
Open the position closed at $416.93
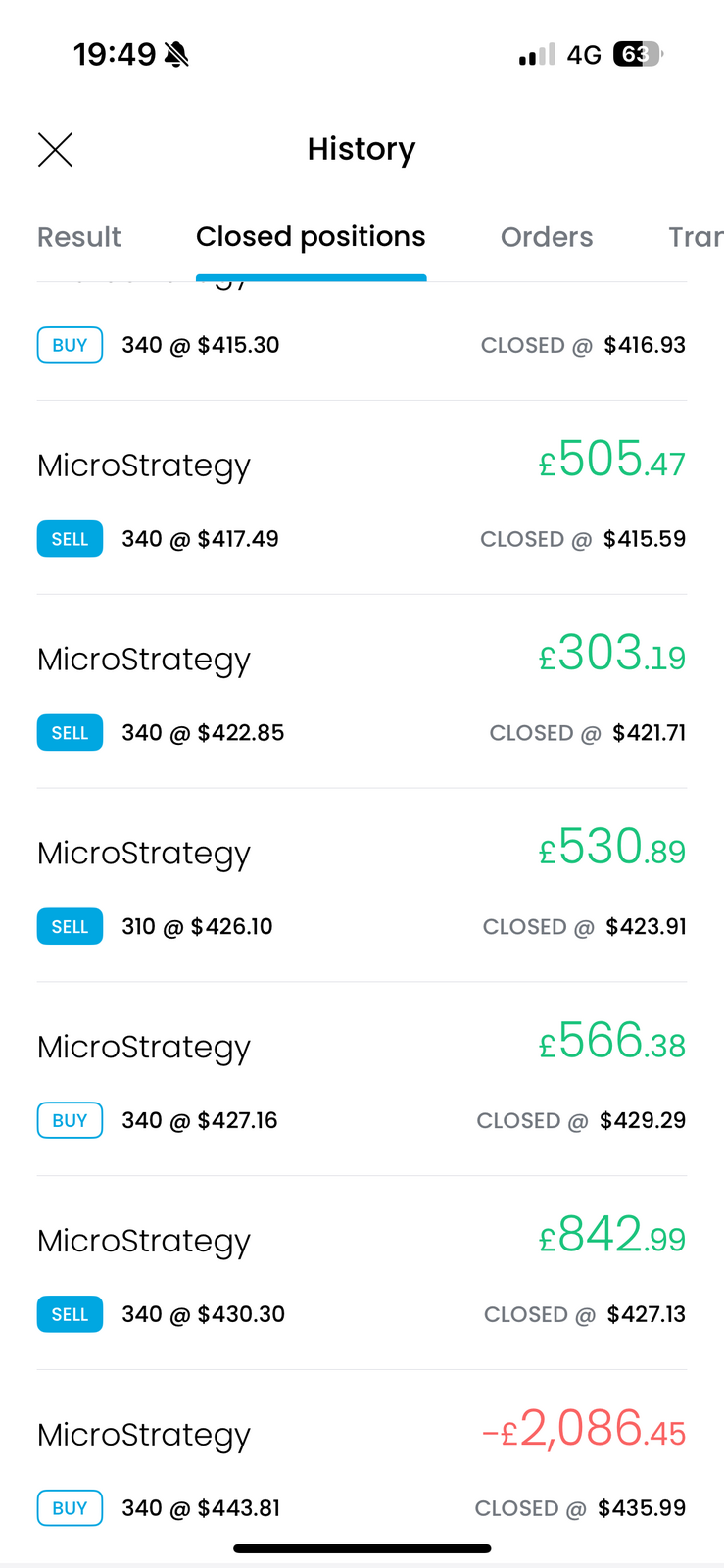point(362,345)
